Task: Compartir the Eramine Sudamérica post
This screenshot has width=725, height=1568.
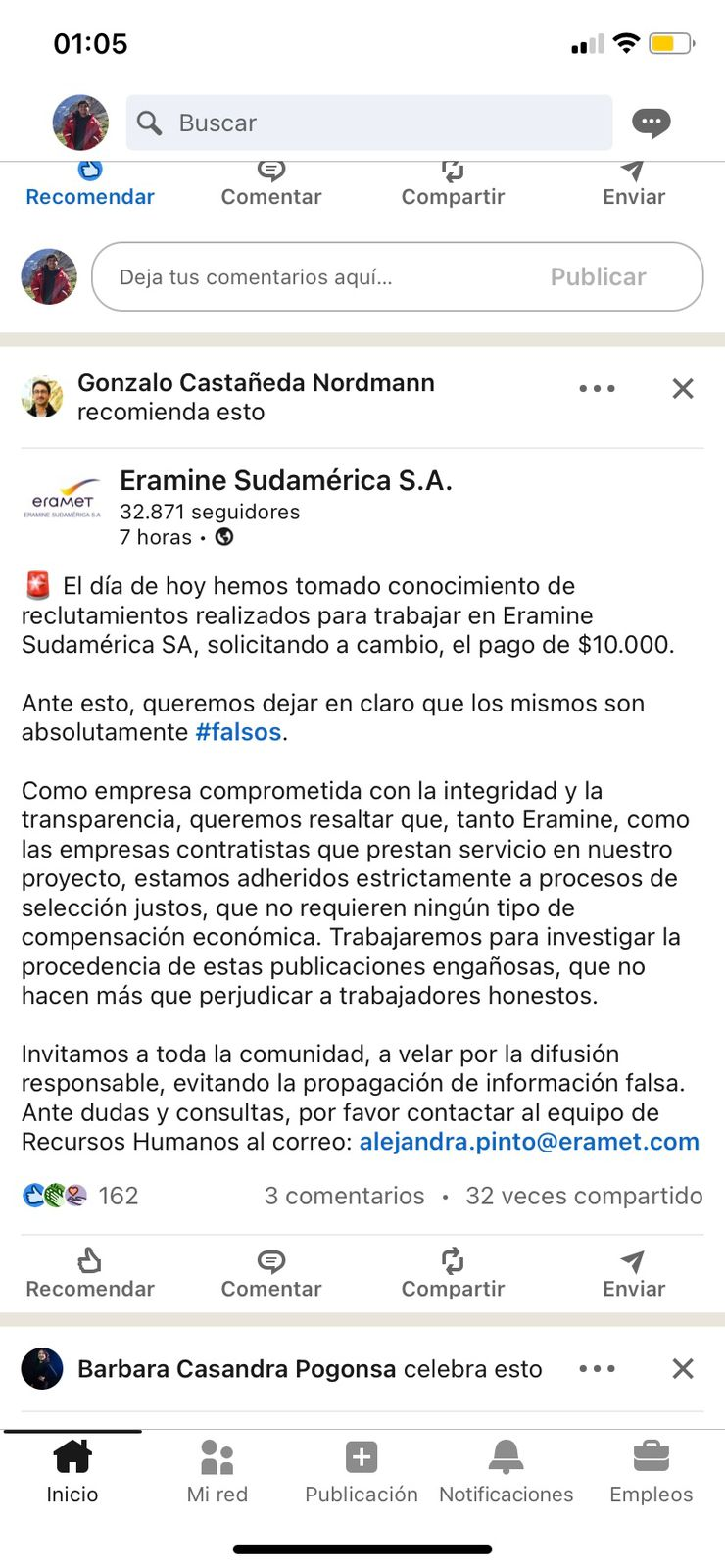Action: click(453, 1273)
